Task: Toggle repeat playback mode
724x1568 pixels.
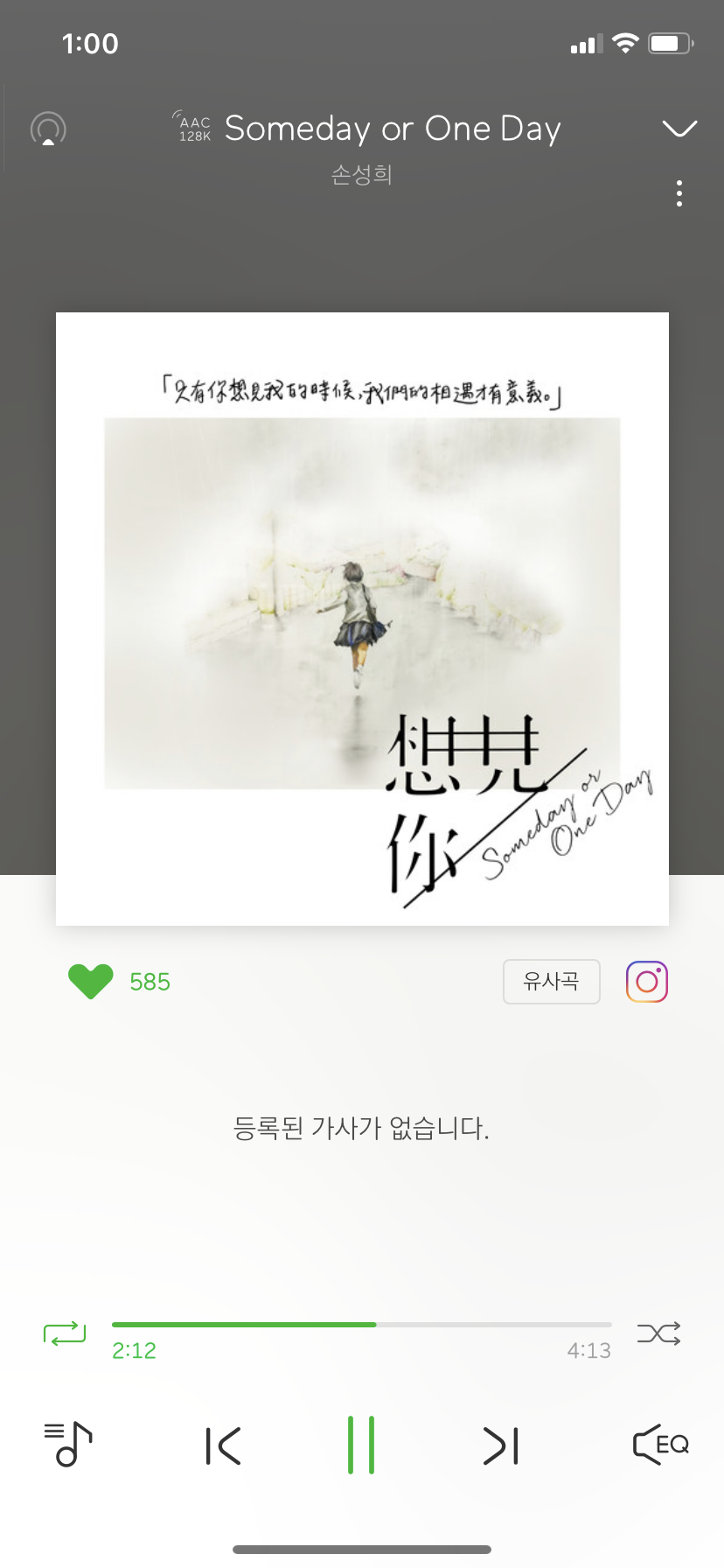Action: point(65,1333)
